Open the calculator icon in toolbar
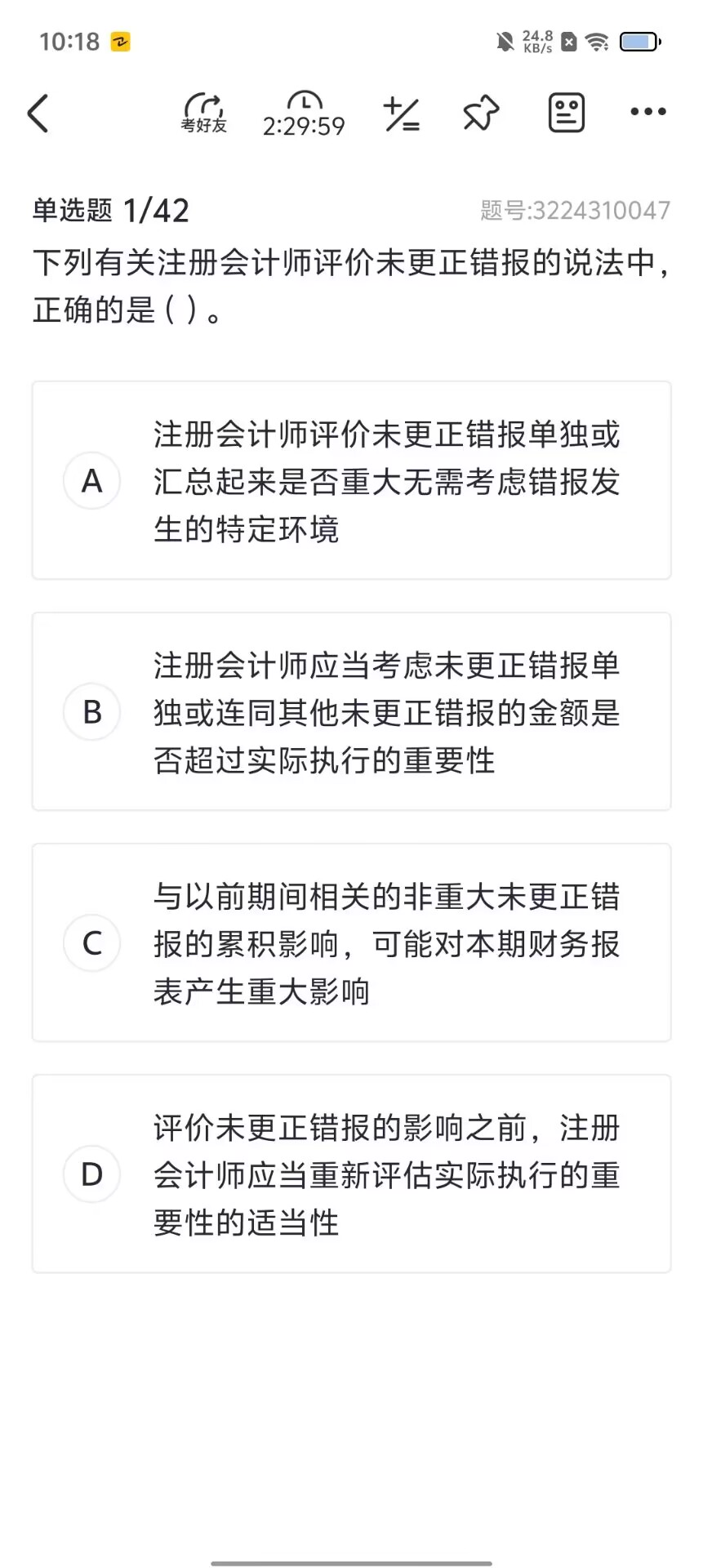The width and height of the screenshot is (703, 1568). pyautogui.click(x=401, y=114)
